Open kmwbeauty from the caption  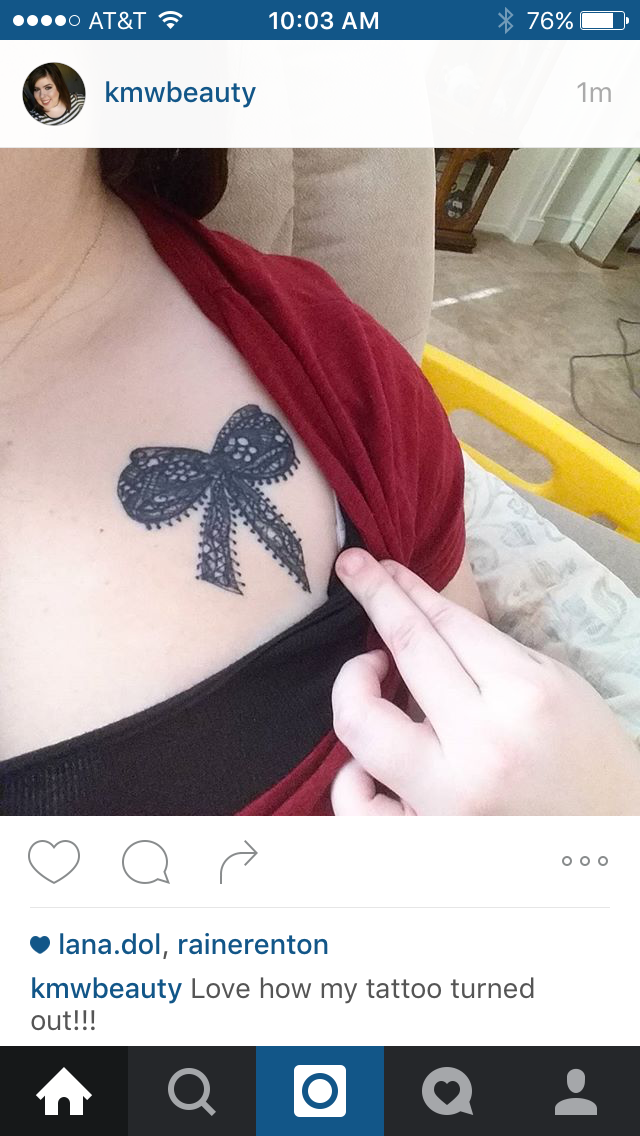point(106,989)
